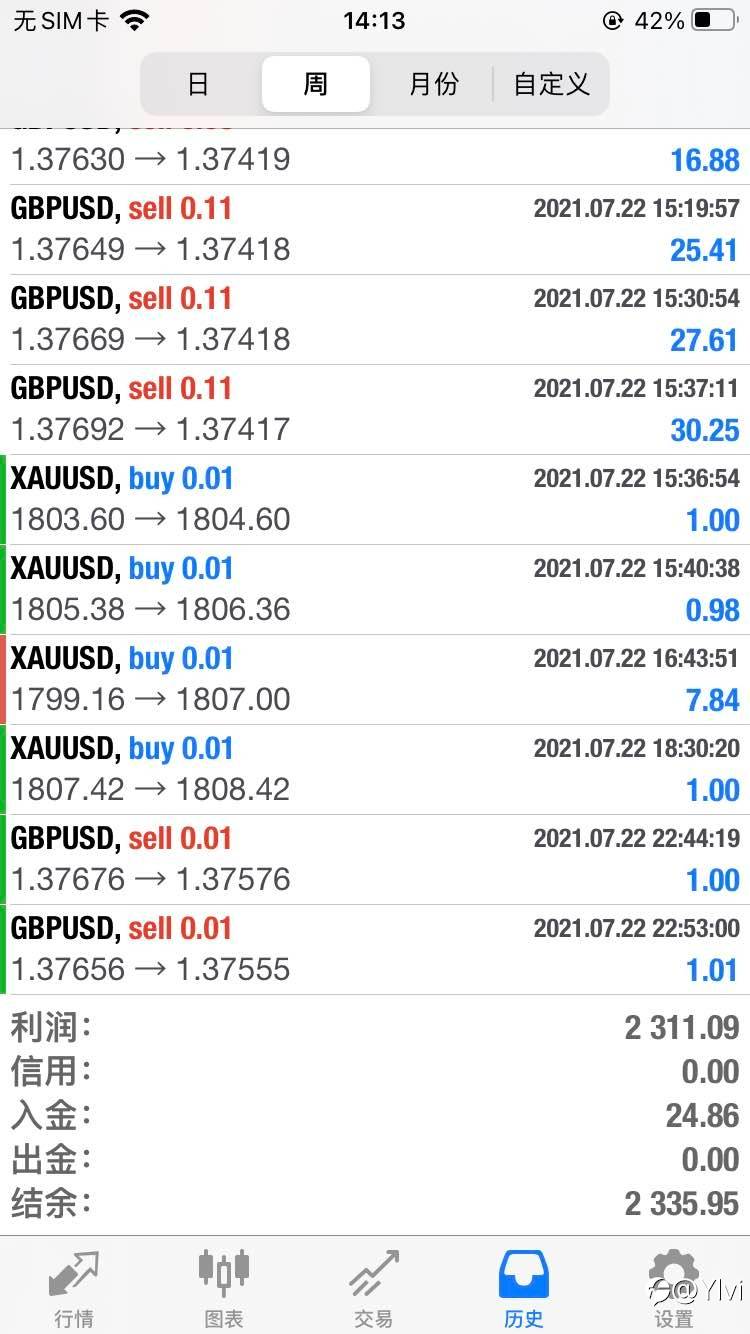The width and height of the screenshot is (750, 1334).
Task: Expand XAUUSD buy trade closed at 18:30:20
Action: pyautogui.click(x=375, y=770)
